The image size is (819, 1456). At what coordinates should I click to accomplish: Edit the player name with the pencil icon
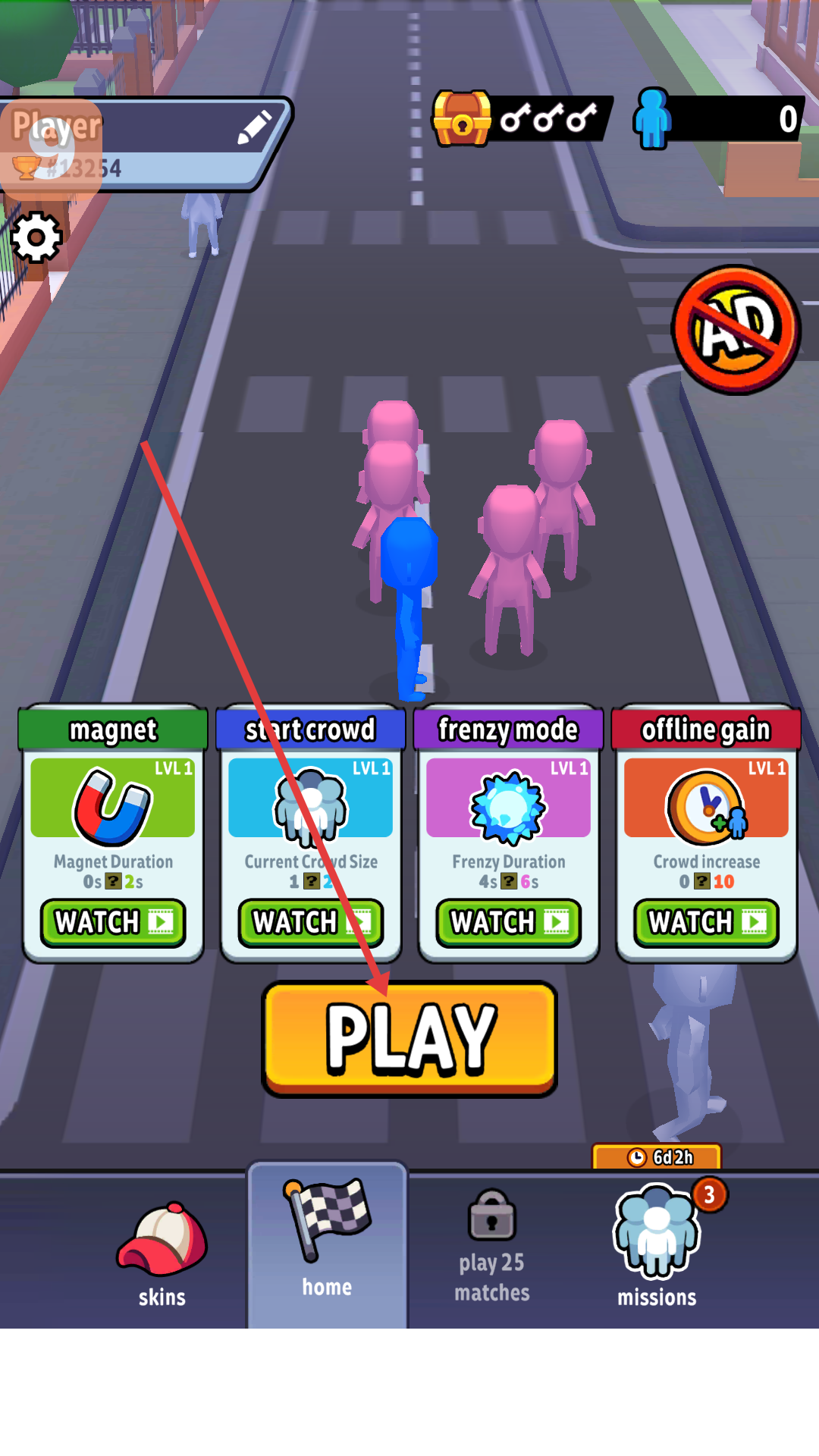click(254, 127)
